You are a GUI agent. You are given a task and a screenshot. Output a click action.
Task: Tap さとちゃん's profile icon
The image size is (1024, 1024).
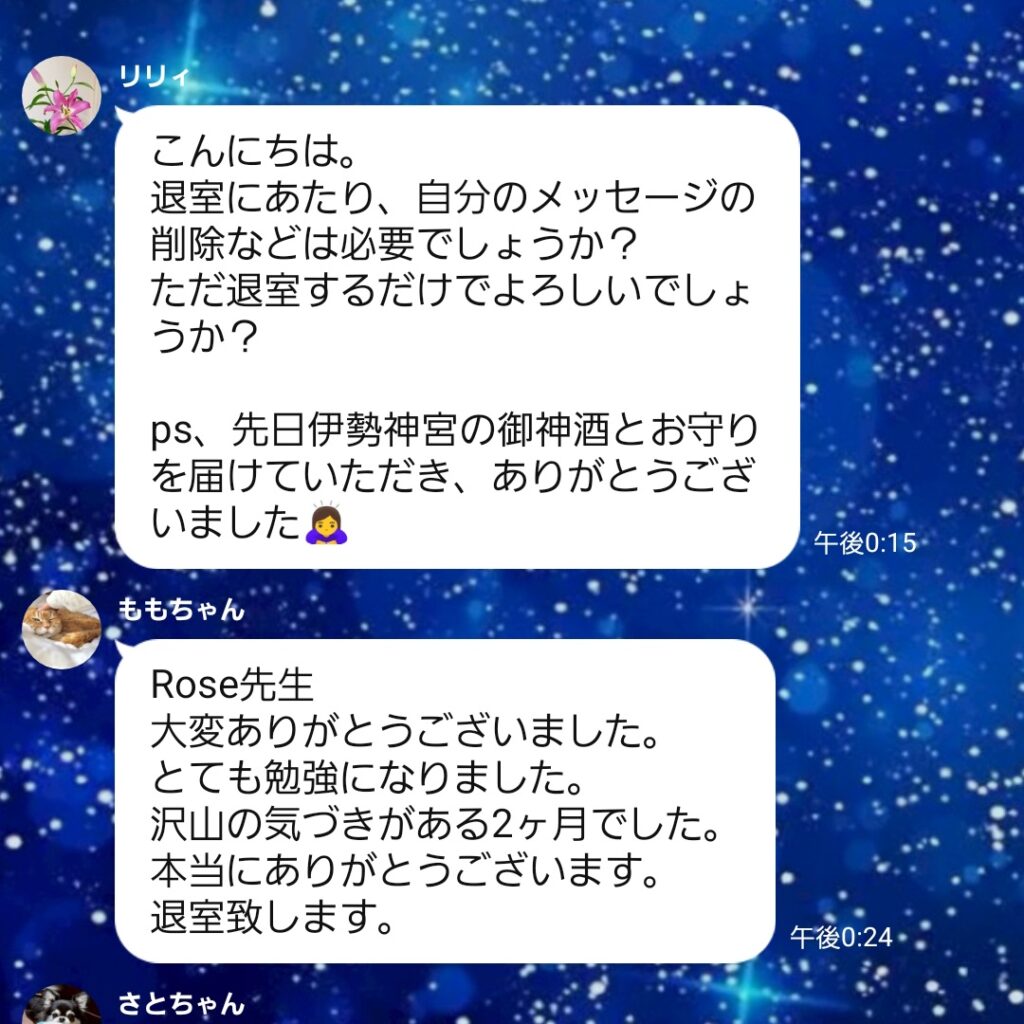[61, 1006]
